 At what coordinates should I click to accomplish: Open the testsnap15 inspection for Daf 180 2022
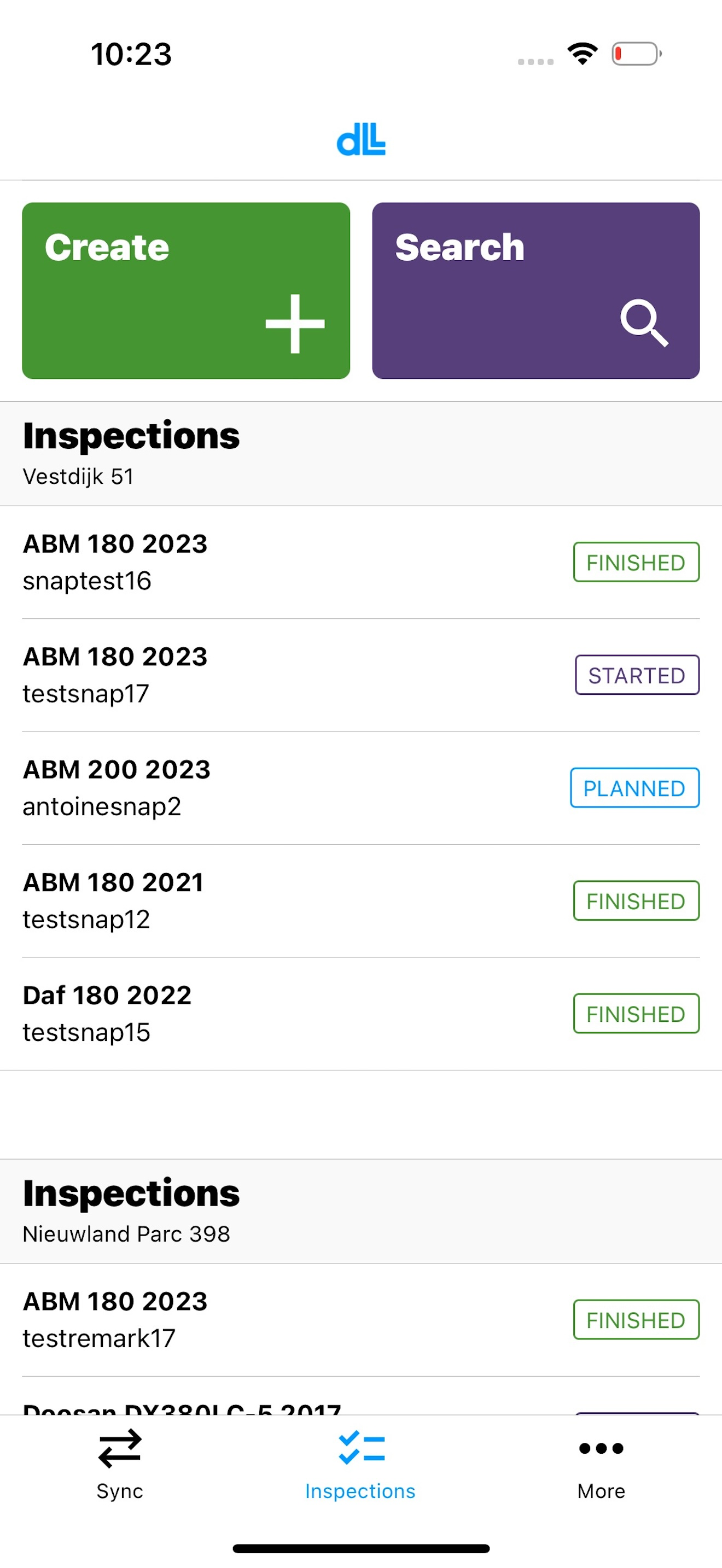(x=243, y=1013)
